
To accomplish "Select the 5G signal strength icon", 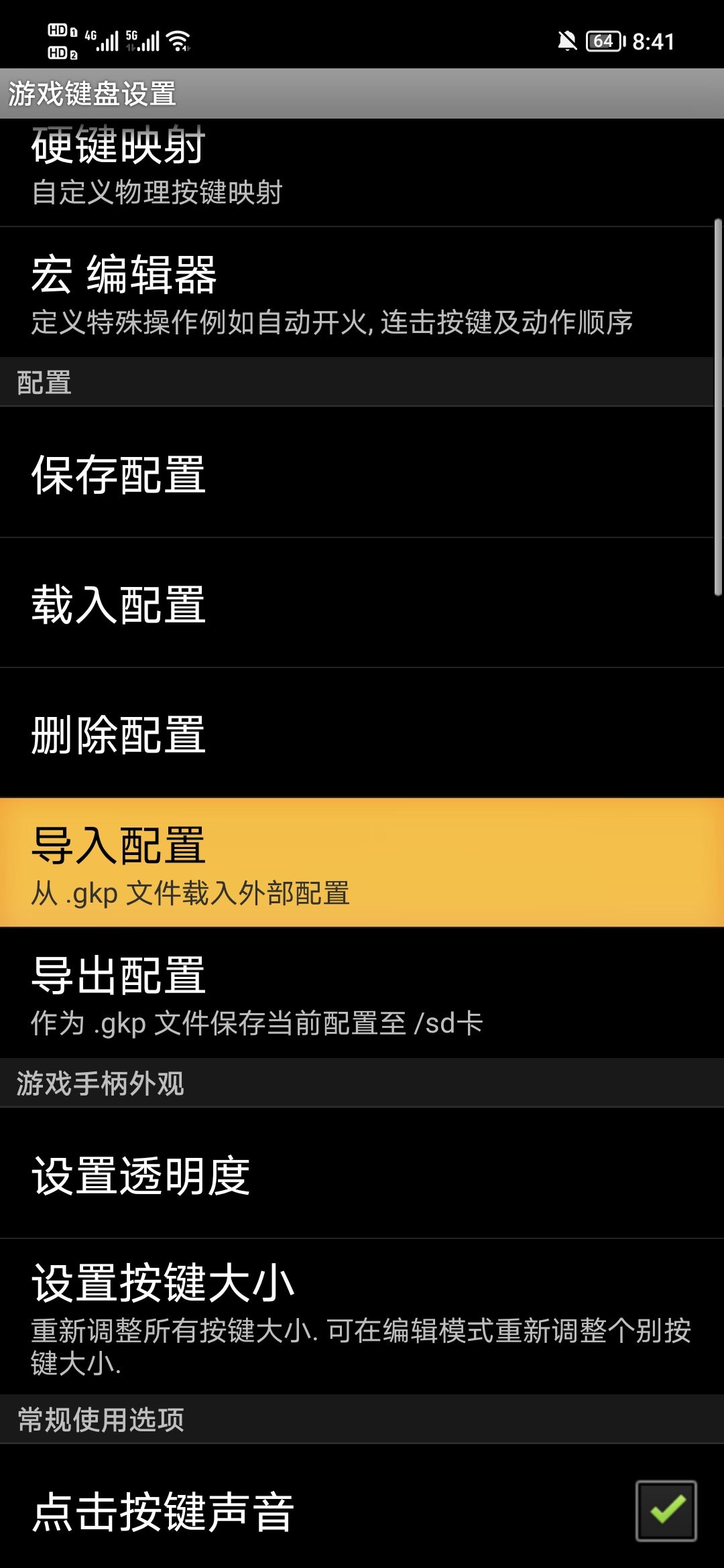I will point(141,39).
